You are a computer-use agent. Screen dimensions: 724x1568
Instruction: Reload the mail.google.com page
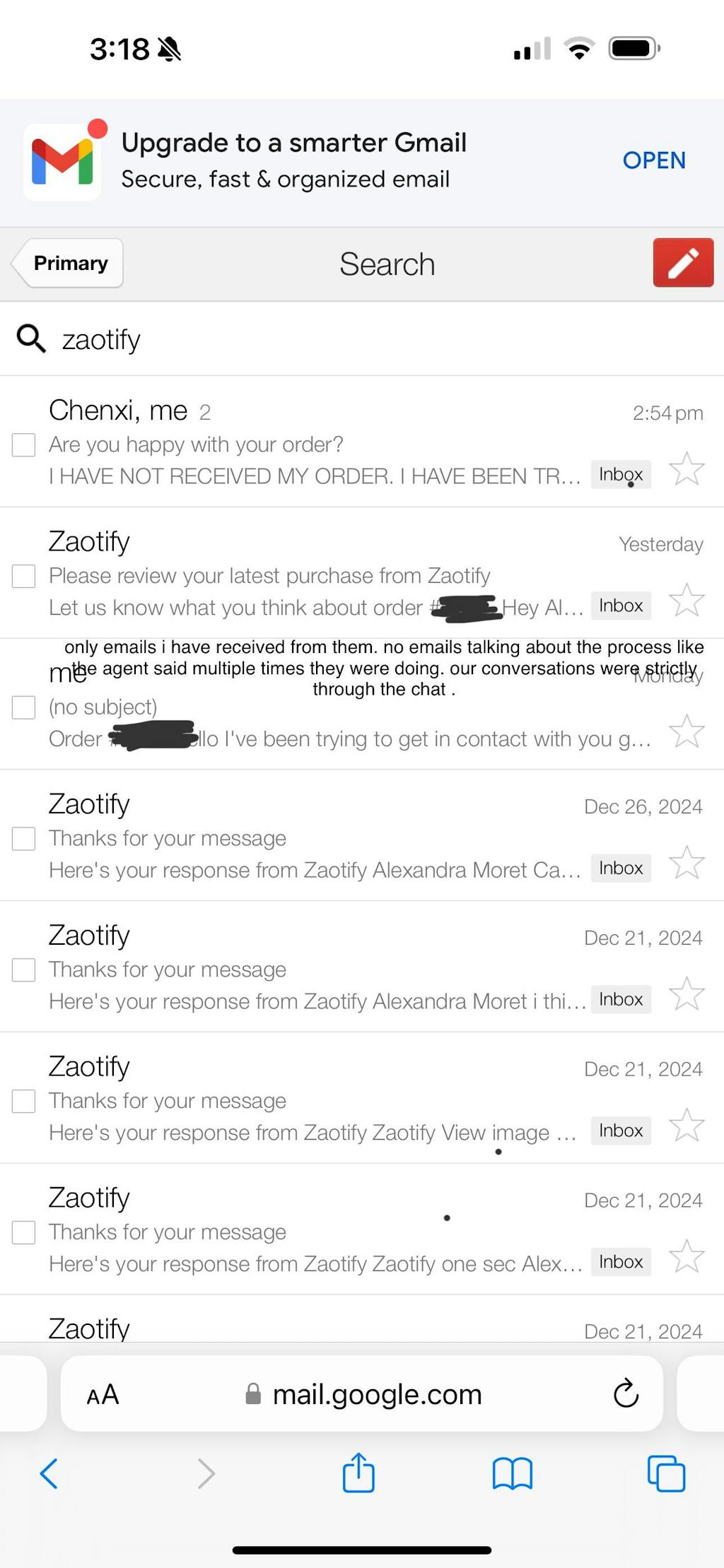pyautogui.click(x=626, y=1393)
